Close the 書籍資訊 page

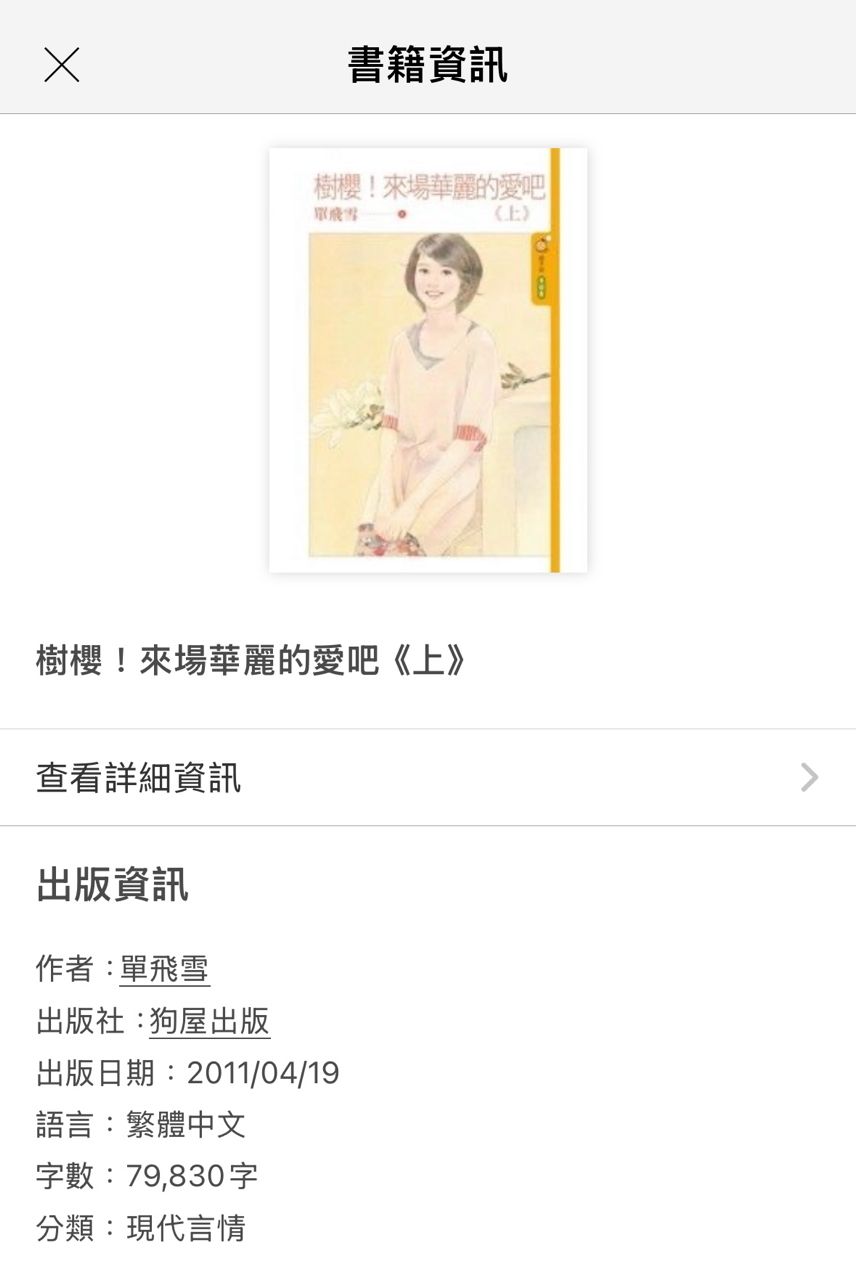[61, 65]
